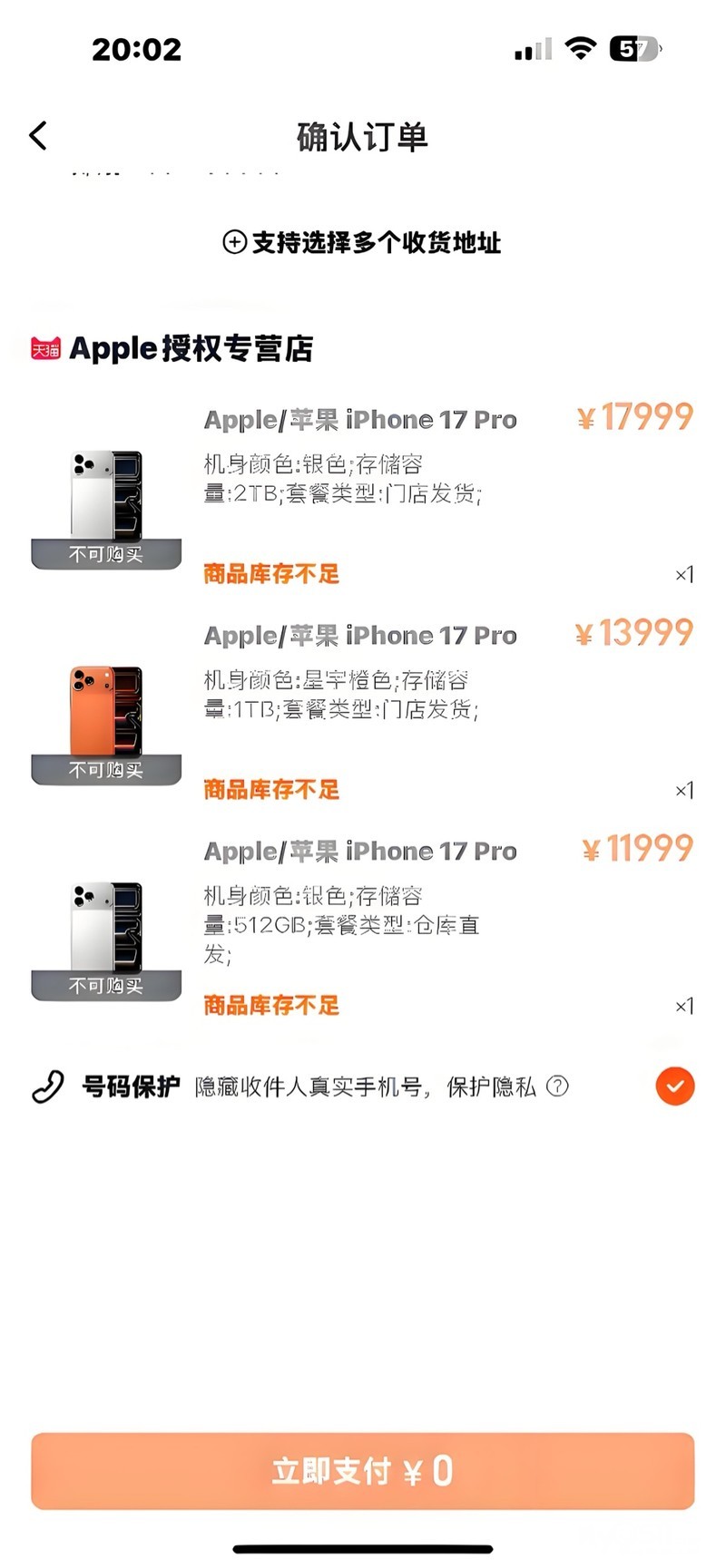Image resolution: width=726 pixels, height=1568 pixels.
Task: Tap 支持选择多个收货地址 option
Action: click(362, 242)
